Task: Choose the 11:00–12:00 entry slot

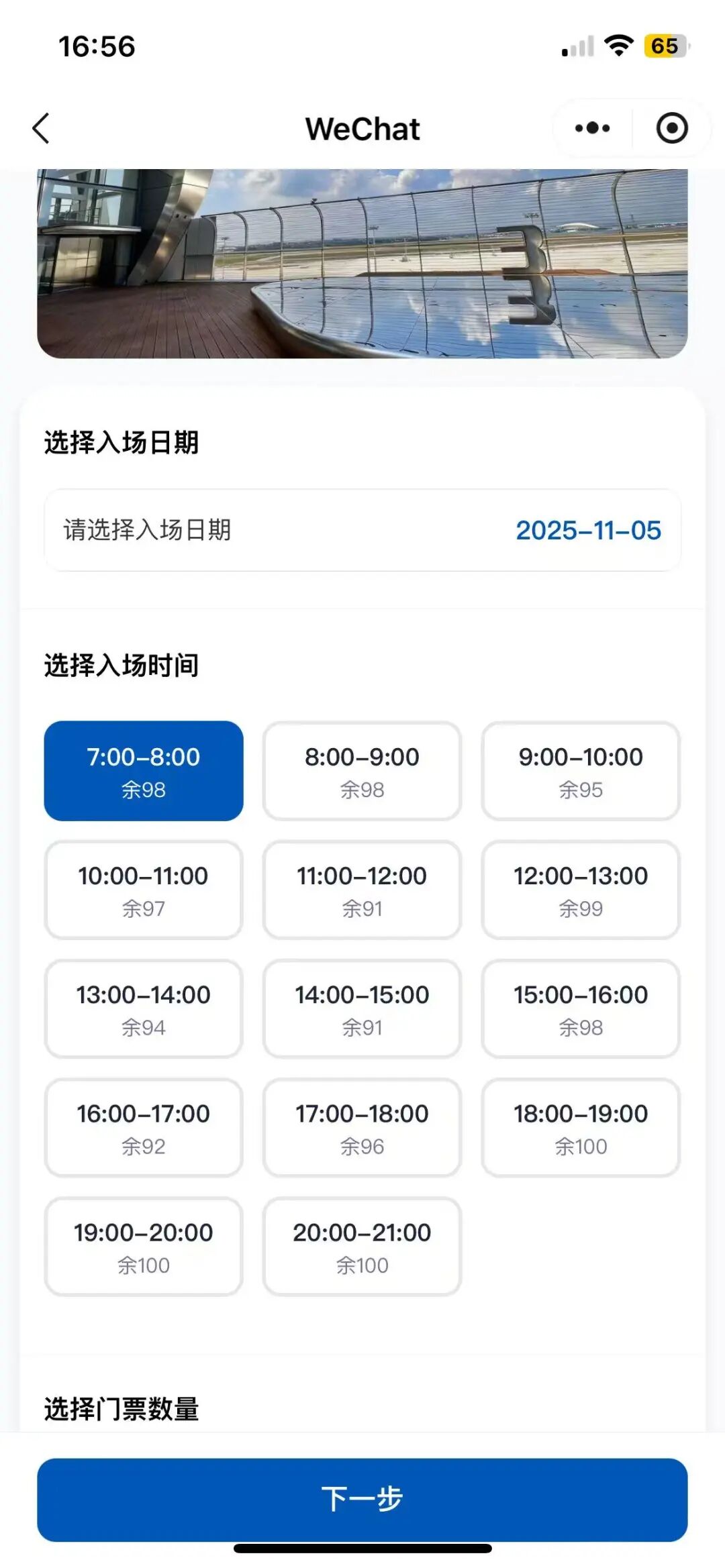Action: click(x=362, y=890)
